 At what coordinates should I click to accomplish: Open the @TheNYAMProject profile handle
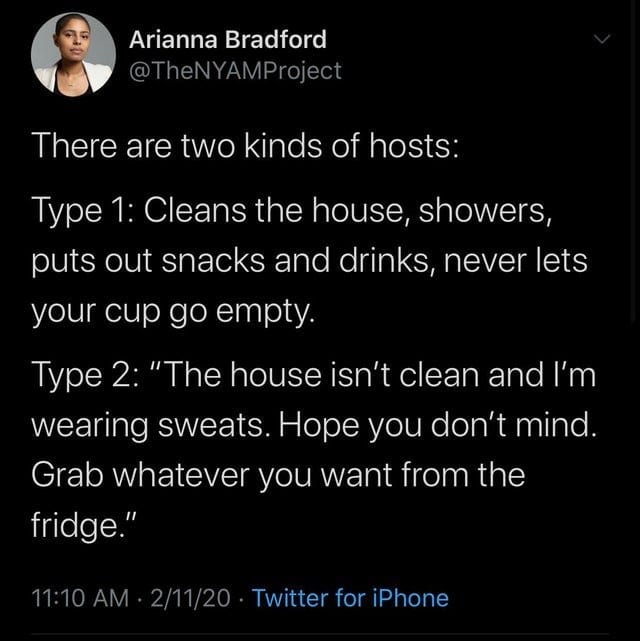[235, 71]
